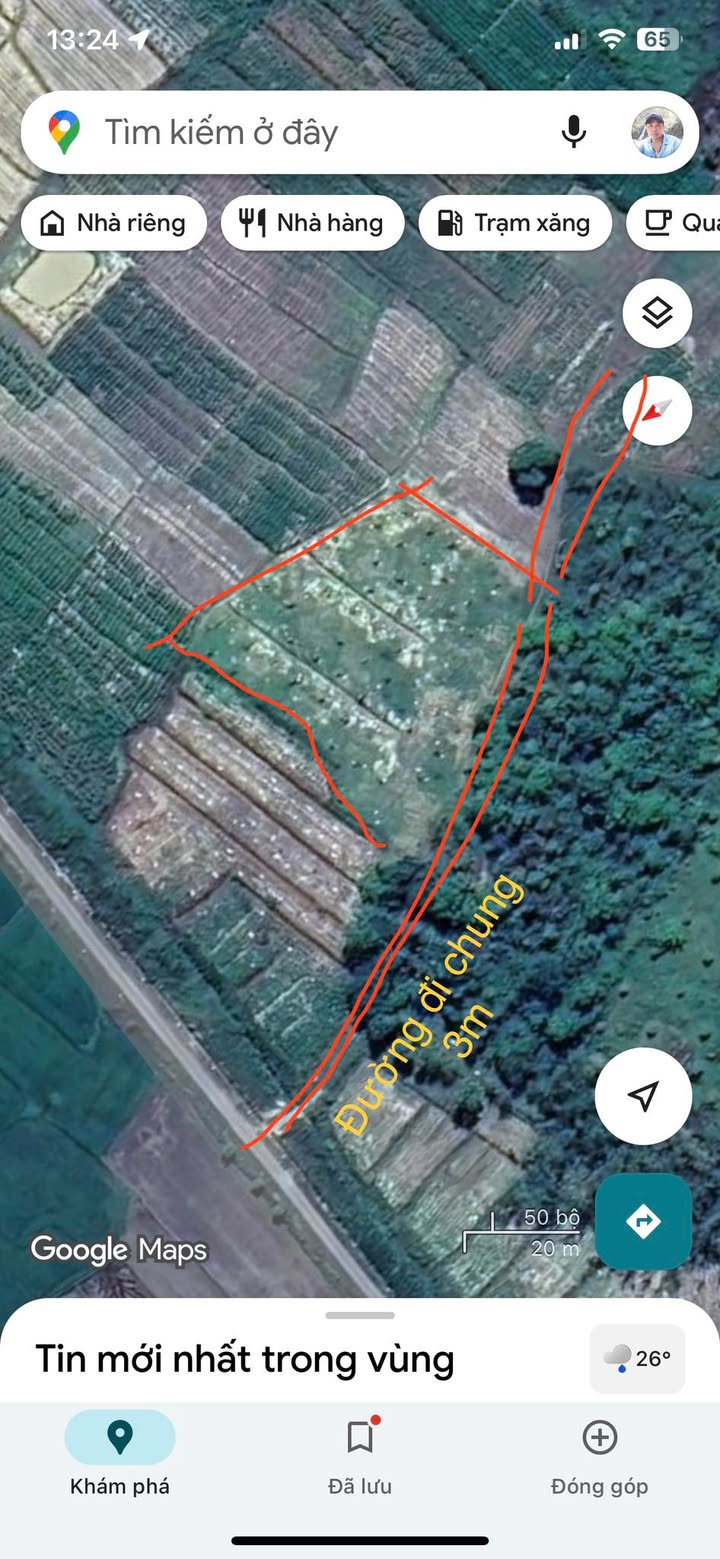Tap the 'Tìm kiếm ở đây' search box
This screenshot has width=720, height=1559.
coord(300,133)
